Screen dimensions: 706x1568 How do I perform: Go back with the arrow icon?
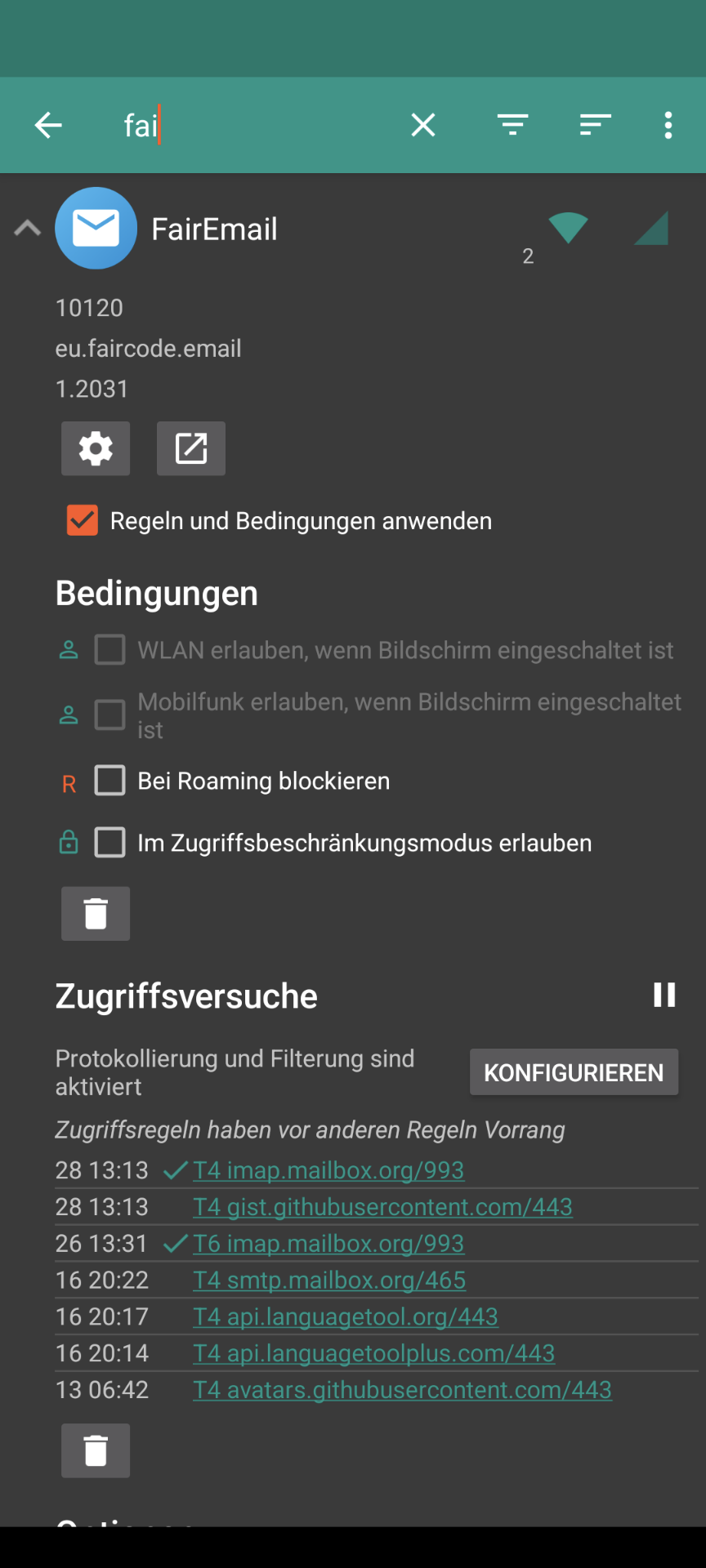[48, 125]
